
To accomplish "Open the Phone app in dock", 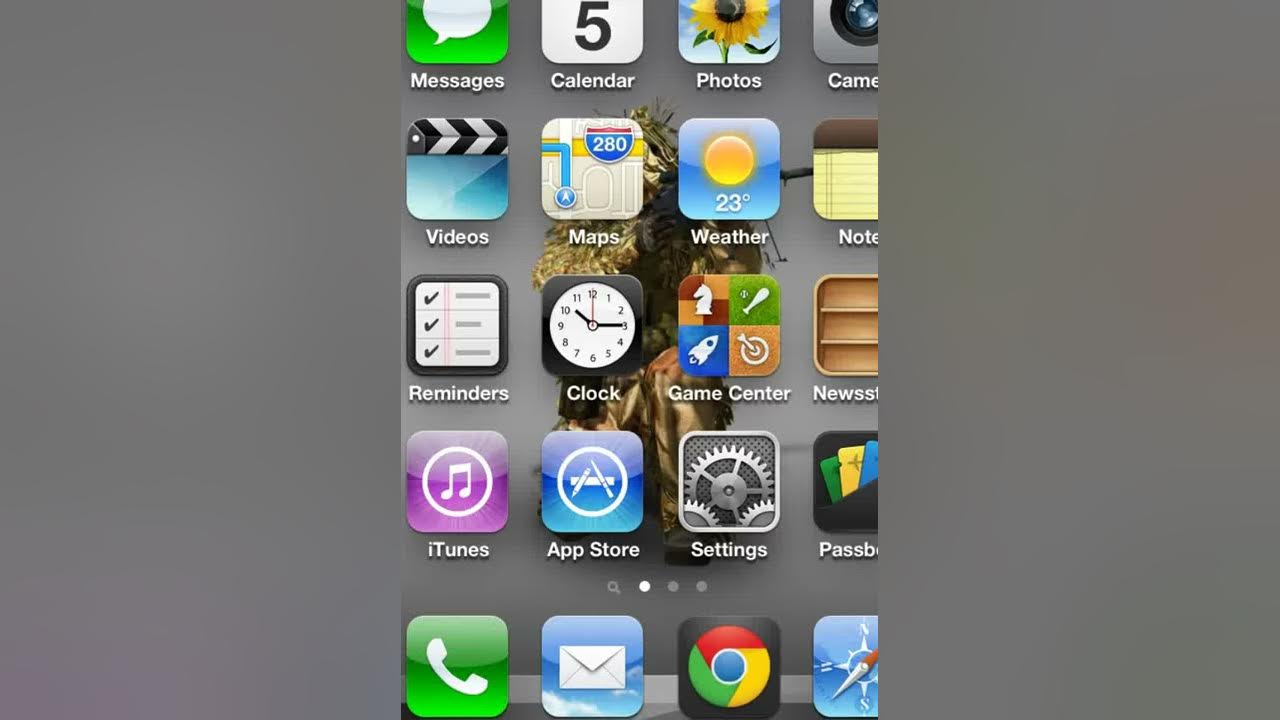I will coord(457,666).
